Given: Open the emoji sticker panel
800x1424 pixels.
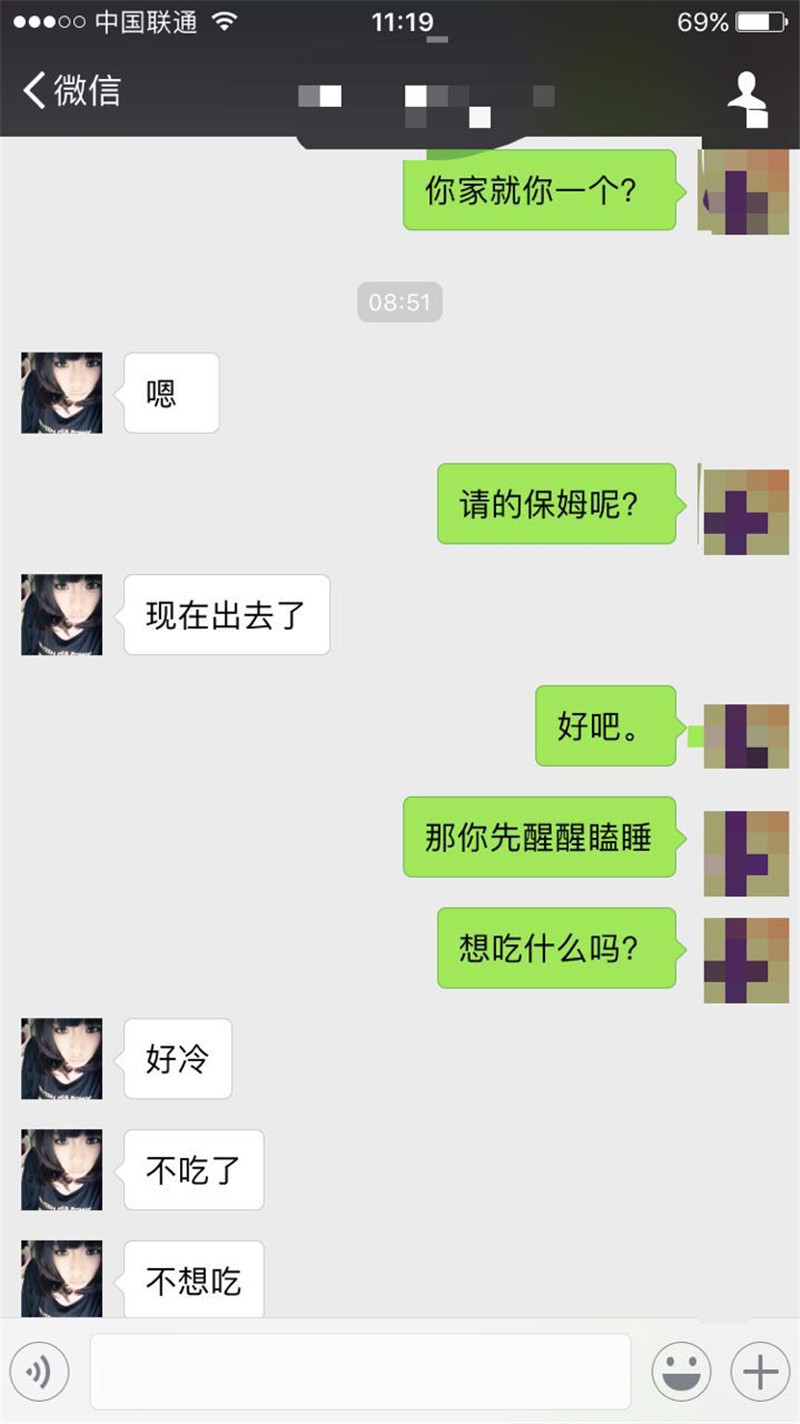Looking at the screenshot, I should click(681, 1371).
